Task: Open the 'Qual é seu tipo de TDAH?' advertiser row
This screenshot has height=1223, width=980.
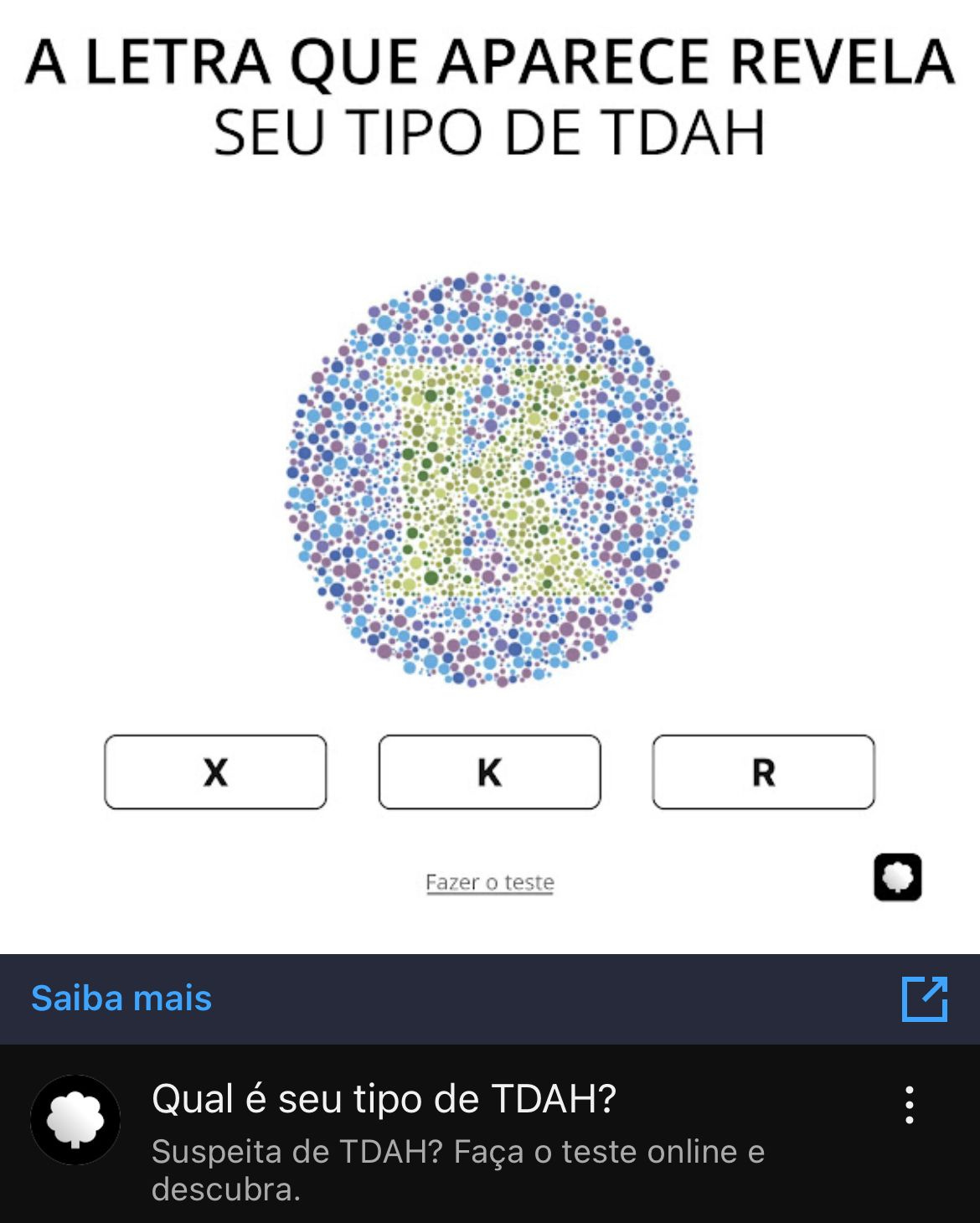Action: (x=490, y=1133)
